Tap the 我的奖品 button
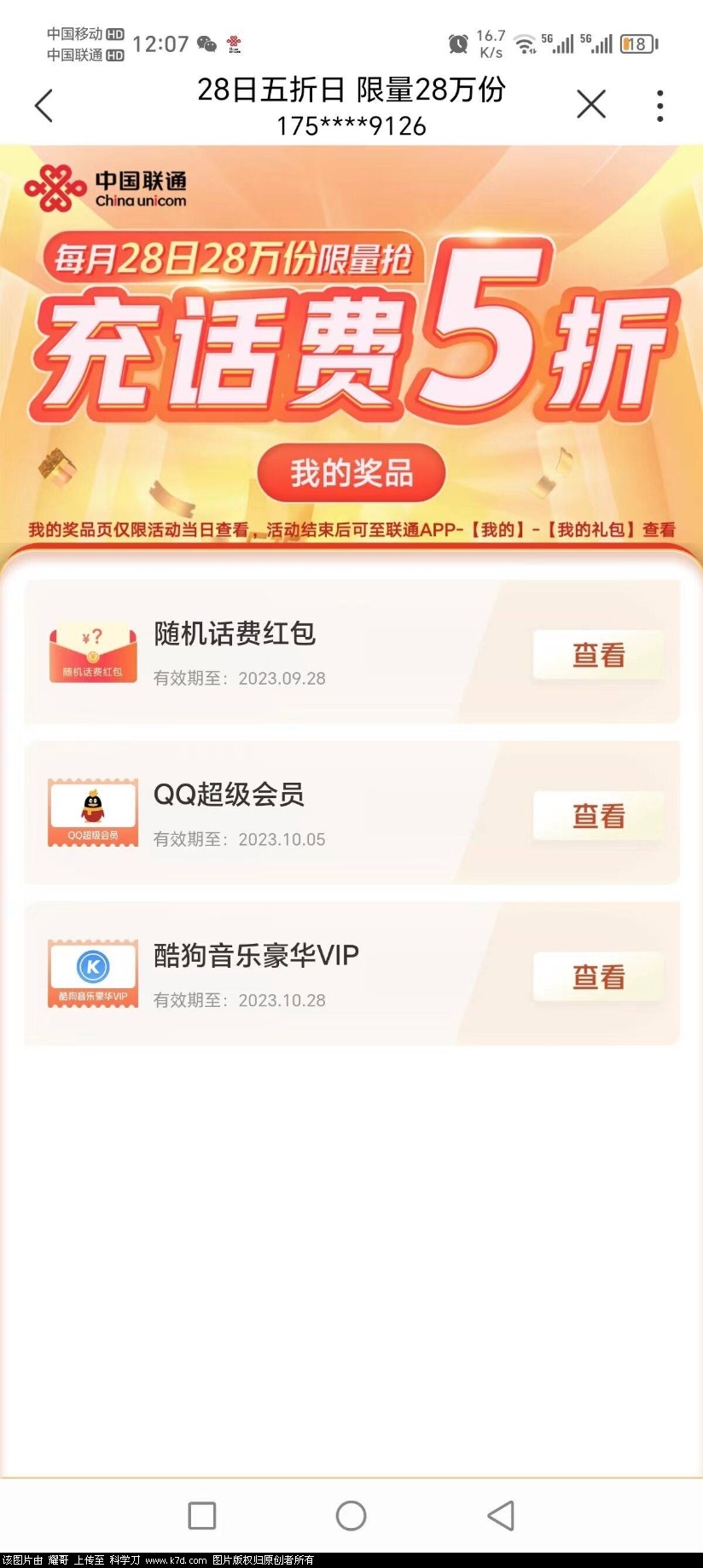 click(x=351, y=473)
